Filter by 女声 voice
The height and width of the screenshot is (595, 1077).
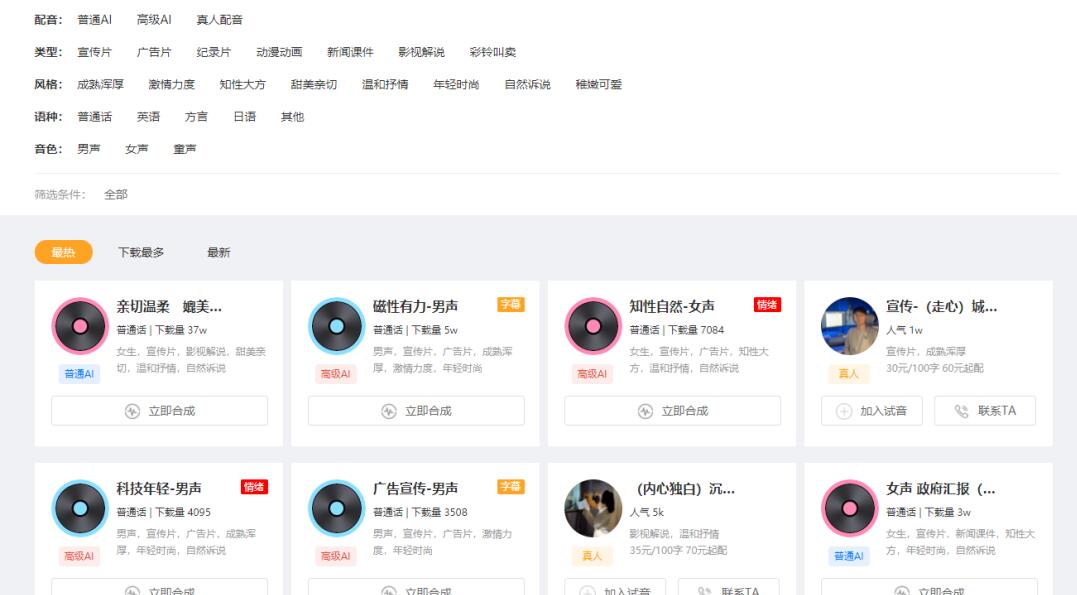pyautogui.click(x=136, y=149)
